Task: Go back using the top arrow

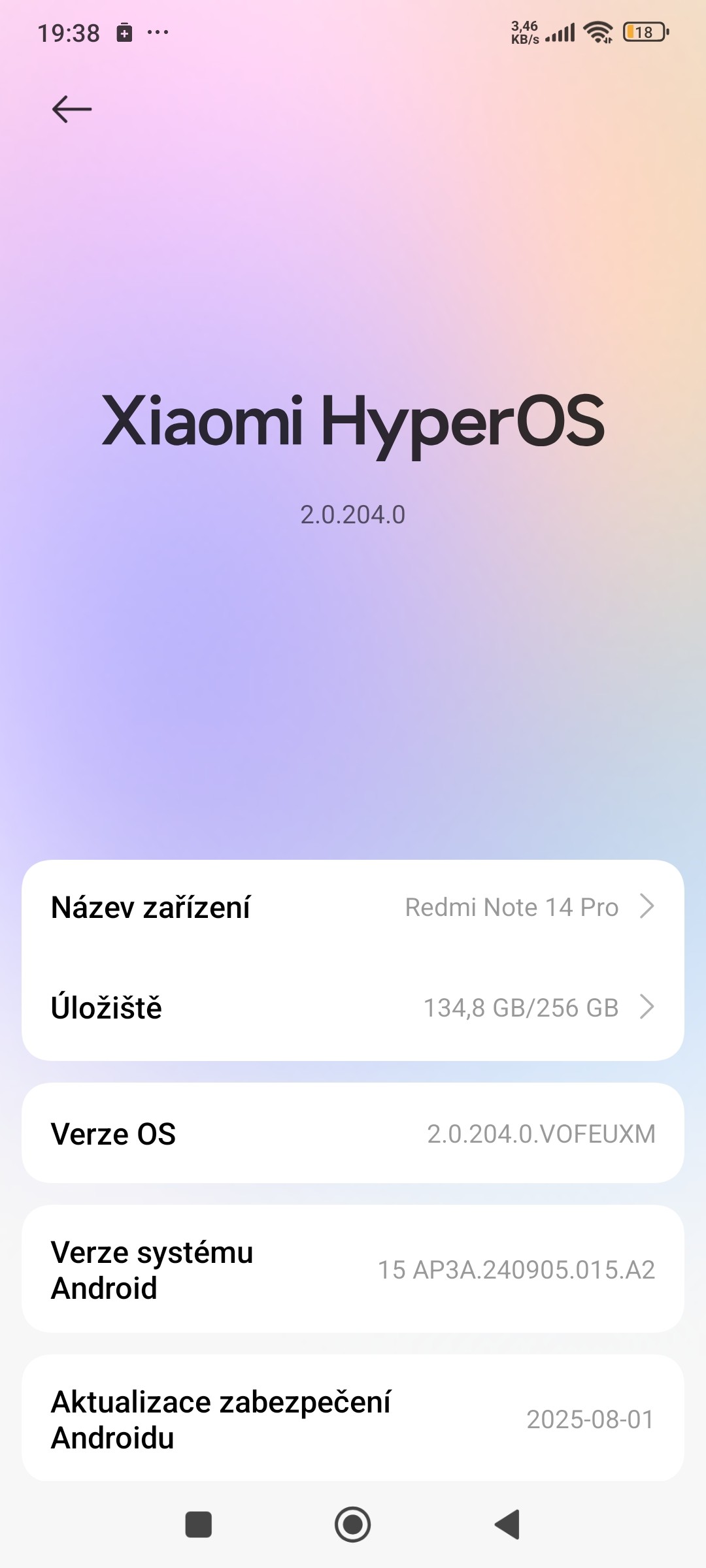Action: 72,109
